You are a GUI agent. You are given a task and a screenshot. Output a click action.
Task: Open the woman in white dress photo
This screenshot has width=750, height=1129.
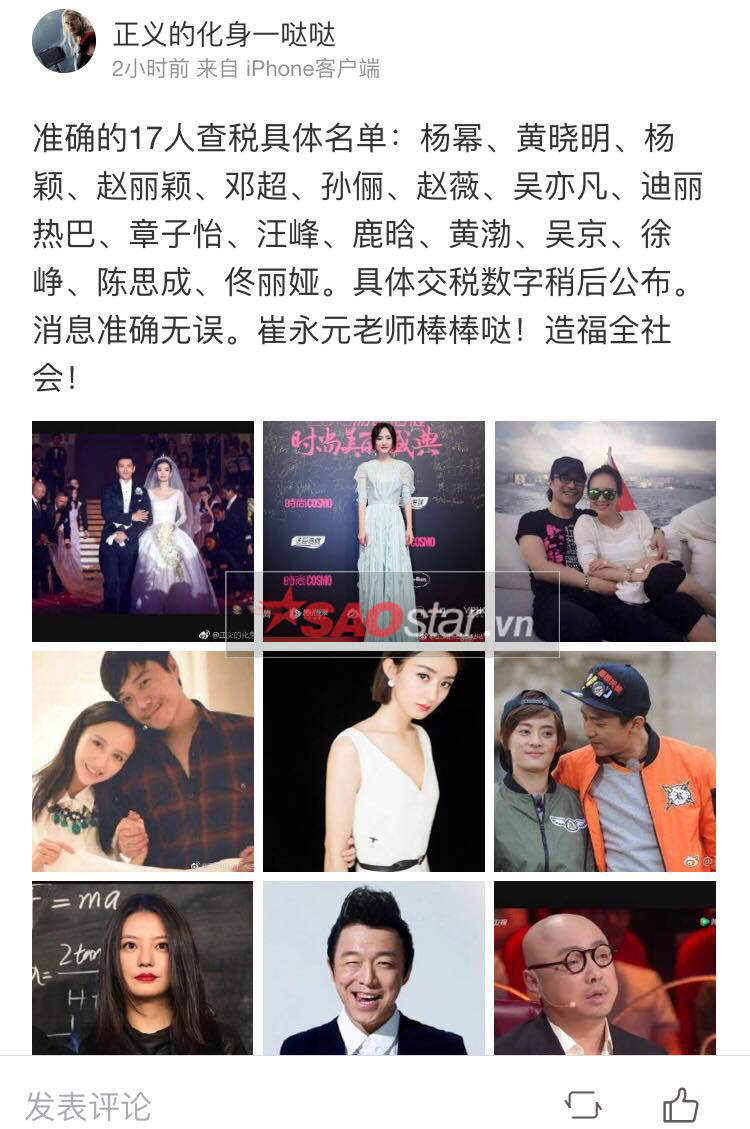374,761
